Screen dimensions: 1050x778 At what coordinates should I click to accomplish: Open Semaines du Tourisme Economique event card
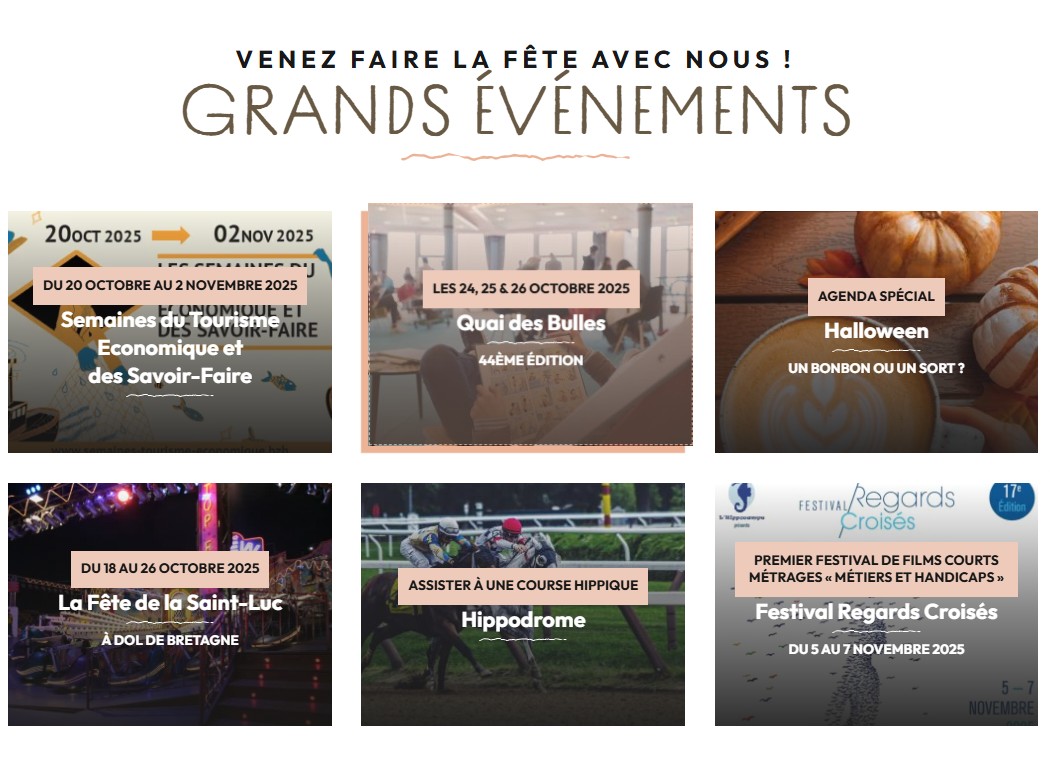[170, 348]
